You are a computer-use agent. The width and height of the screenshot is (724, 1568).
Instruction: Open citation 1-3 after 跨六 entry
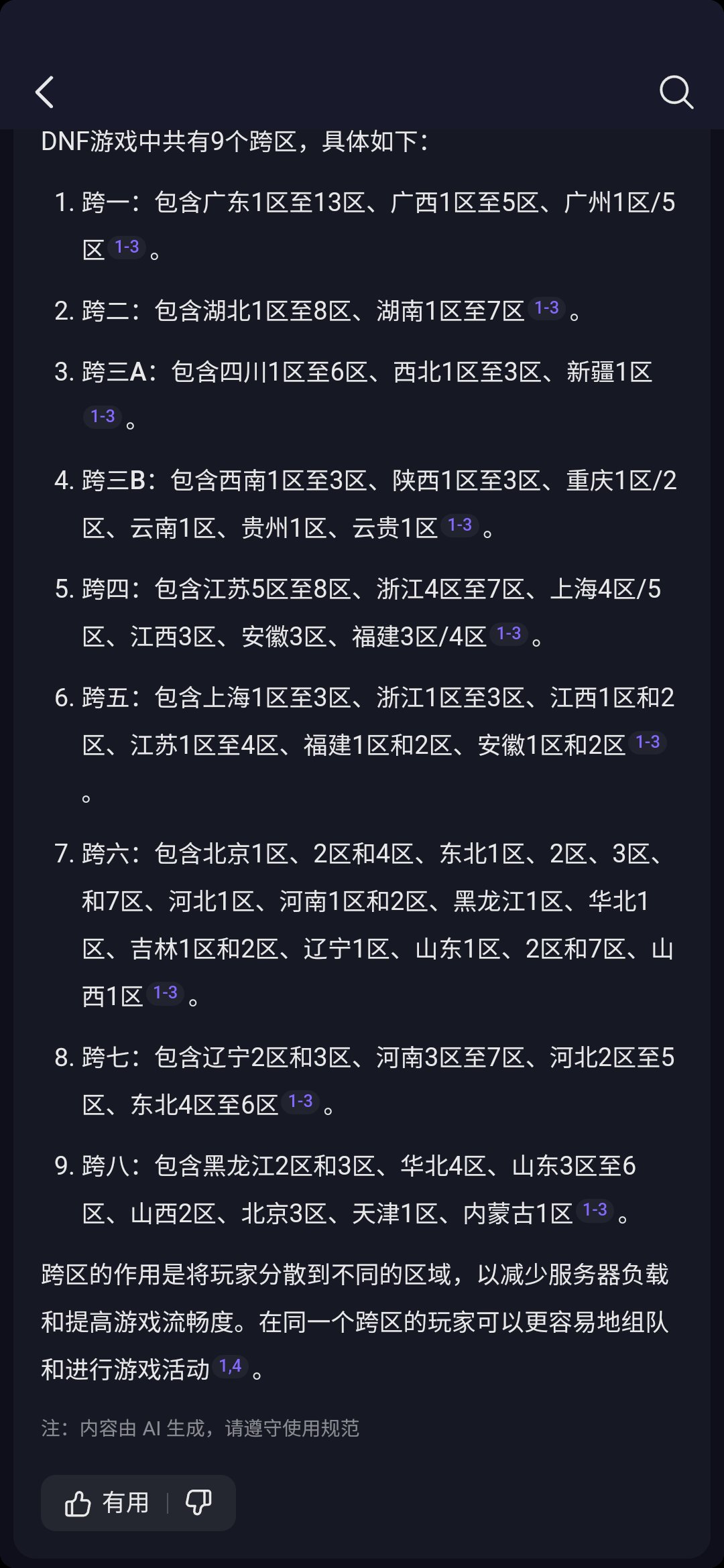click(x=165, y=992)
